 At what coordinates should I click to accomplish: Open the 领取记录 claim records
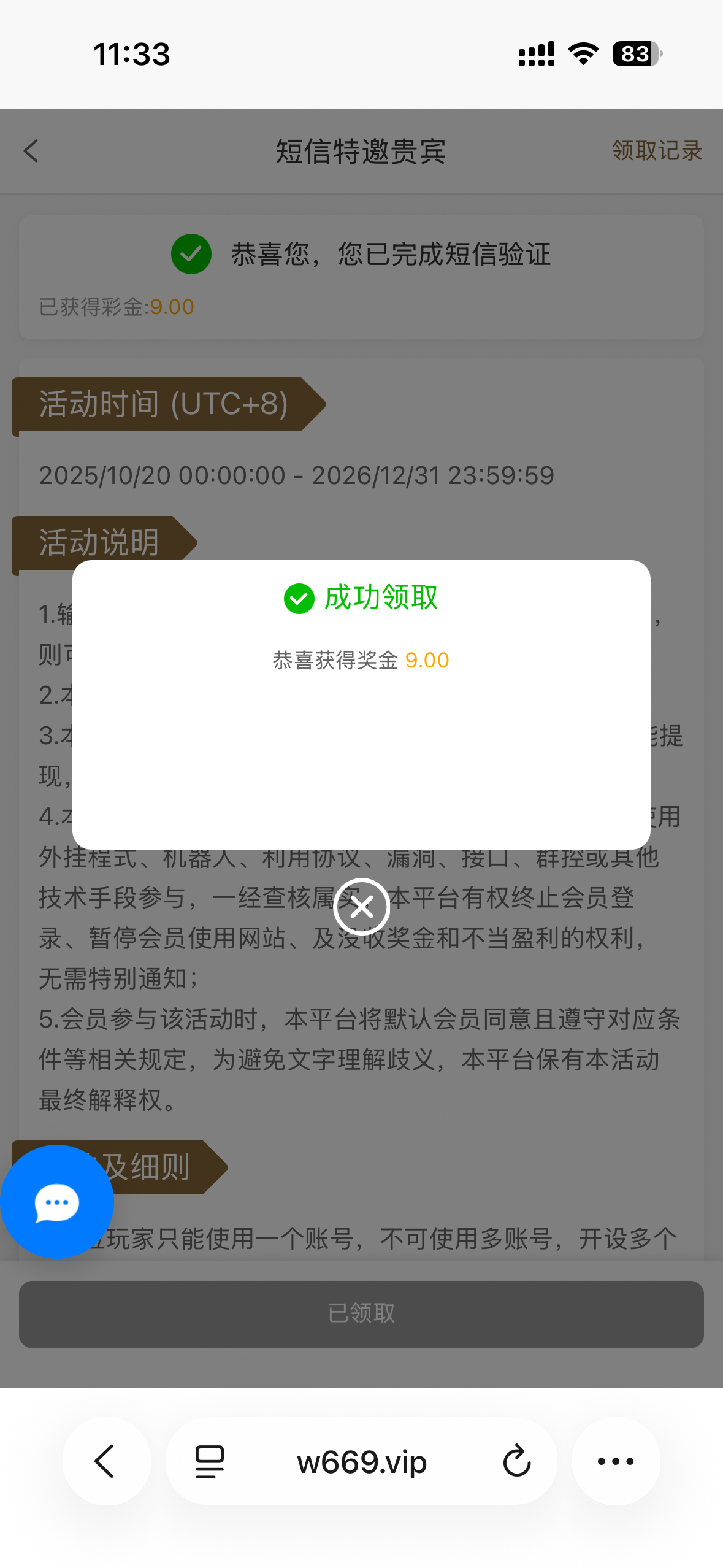click(656, 151)
